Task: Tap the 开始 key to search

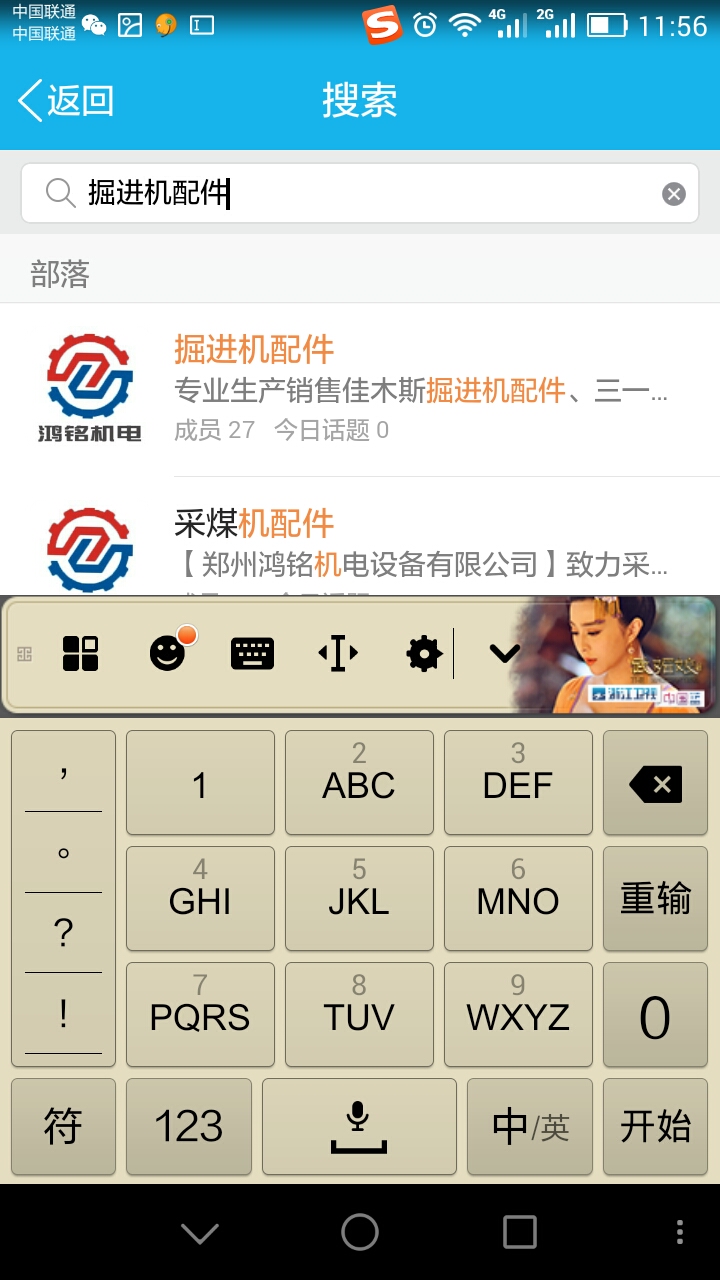Action: [655, 1127]
